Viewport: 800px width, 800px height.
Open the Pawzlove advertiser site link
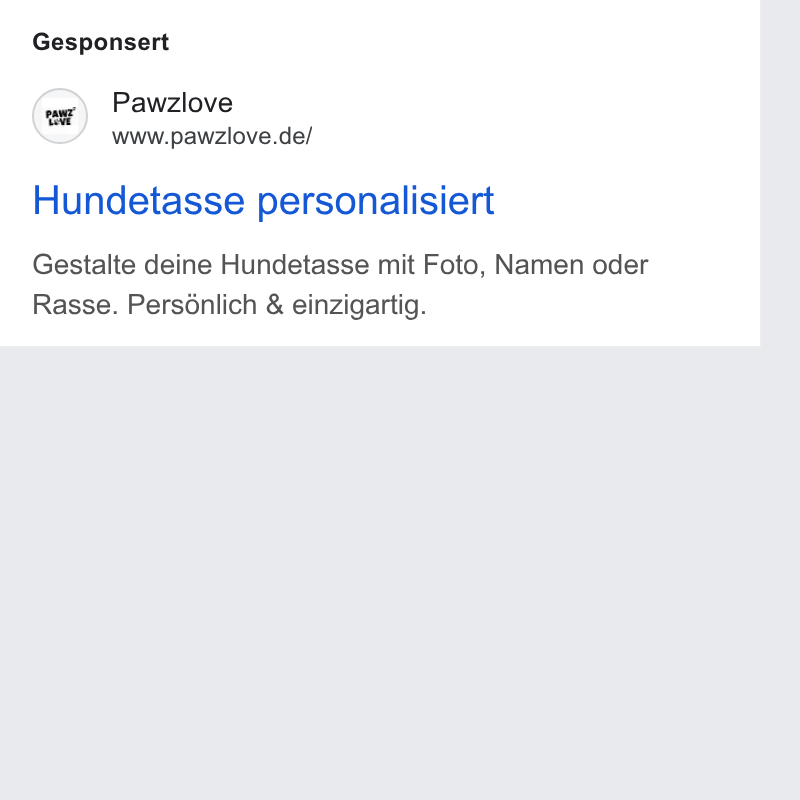212,137
